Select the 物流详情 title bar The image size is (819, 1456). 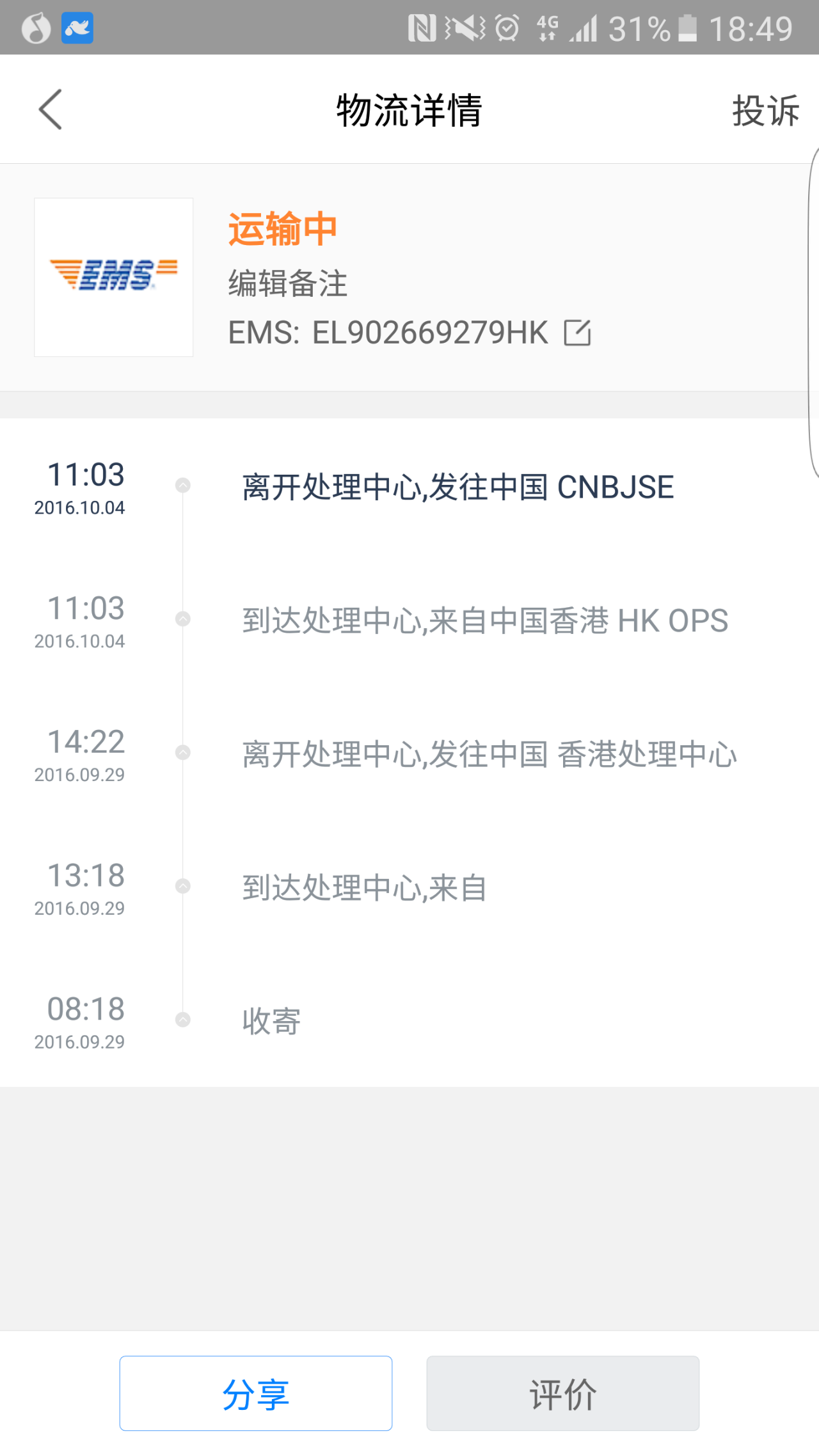click(409, 109)
